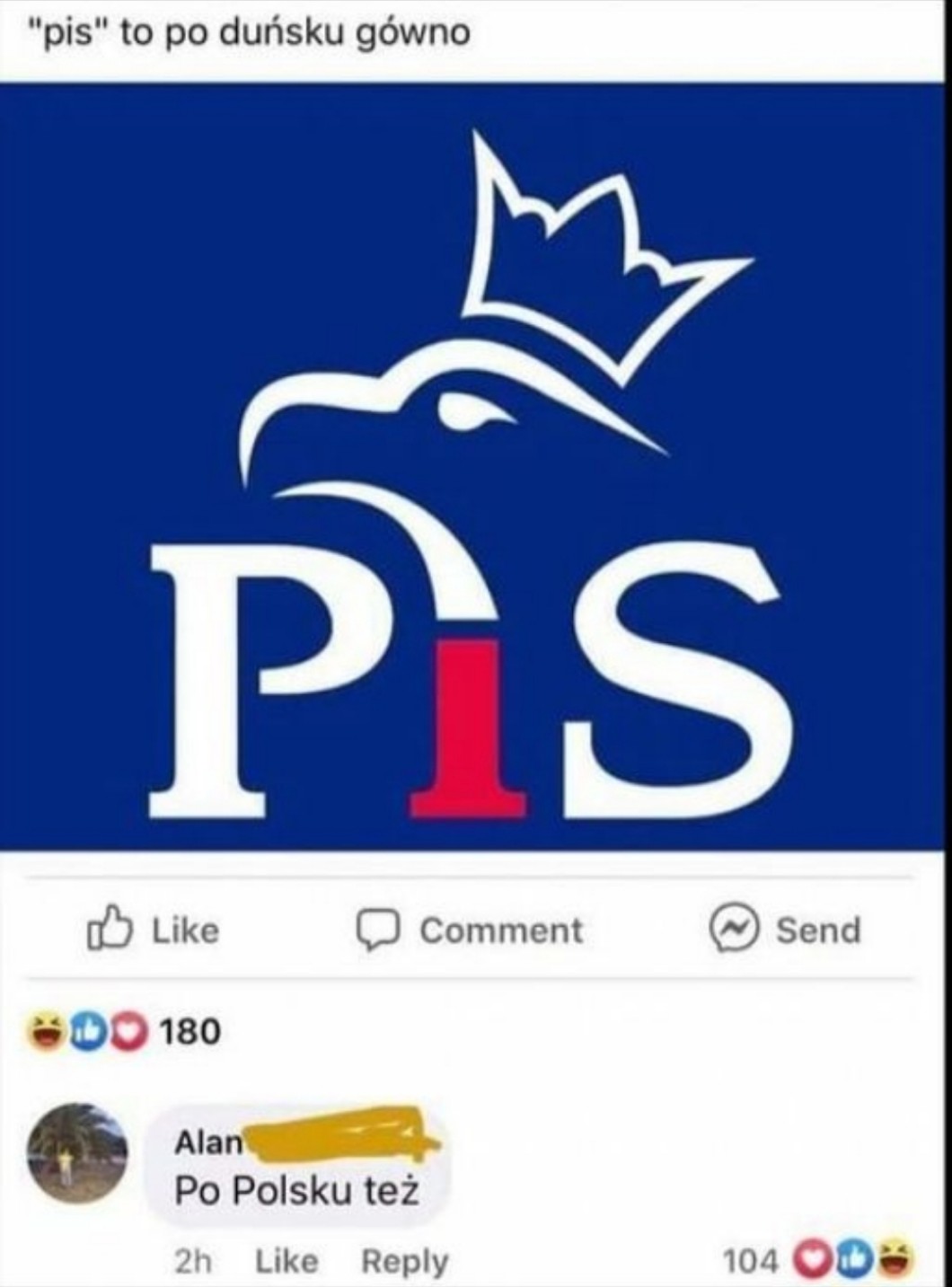Open Alan's profile picture
The image size is (952, 1287).
click(x=78, y=1154)
